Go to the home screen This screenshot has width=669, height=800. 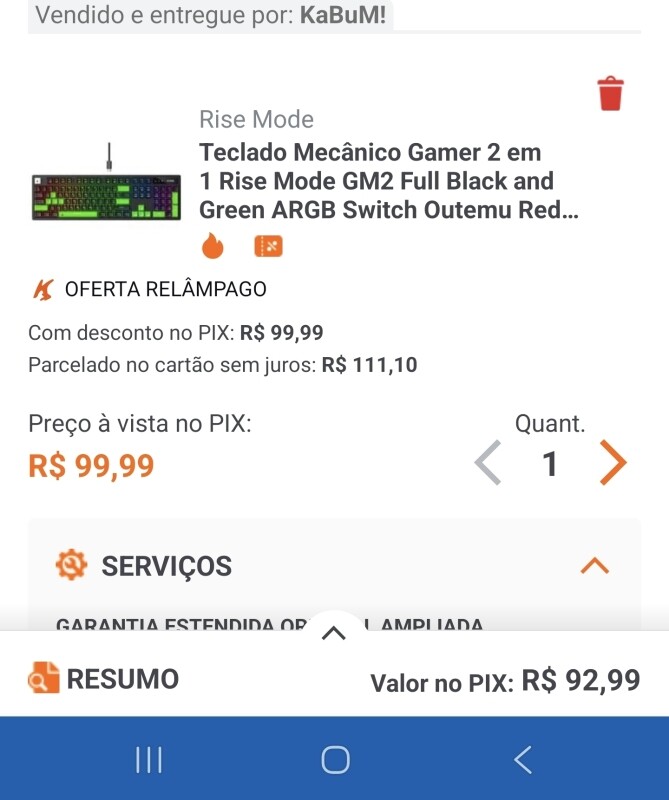tap(335, 760)
